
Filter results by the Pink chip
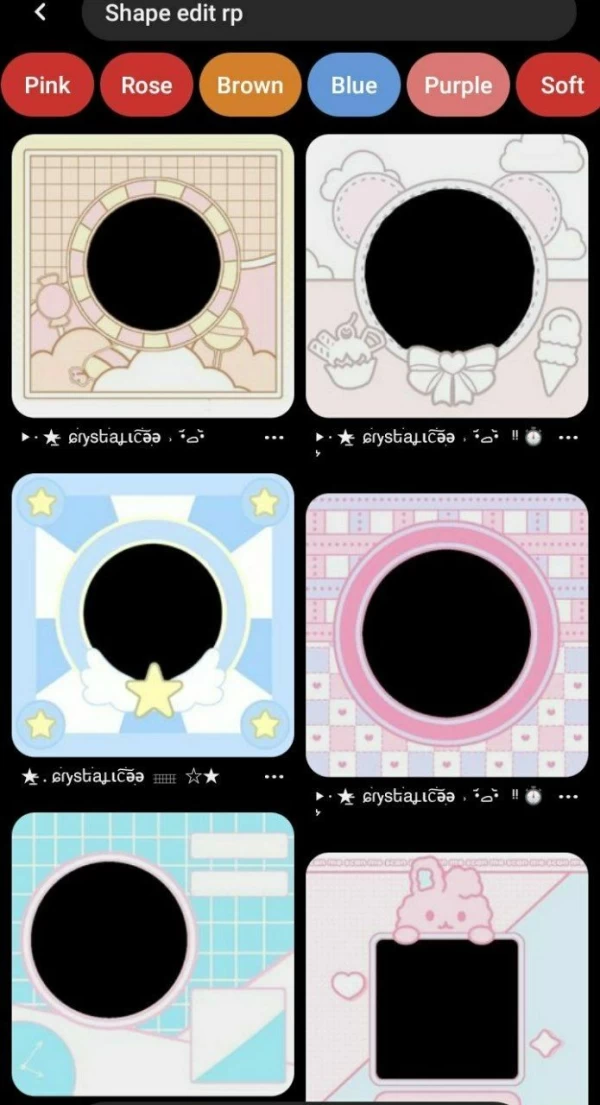[48, 85]
